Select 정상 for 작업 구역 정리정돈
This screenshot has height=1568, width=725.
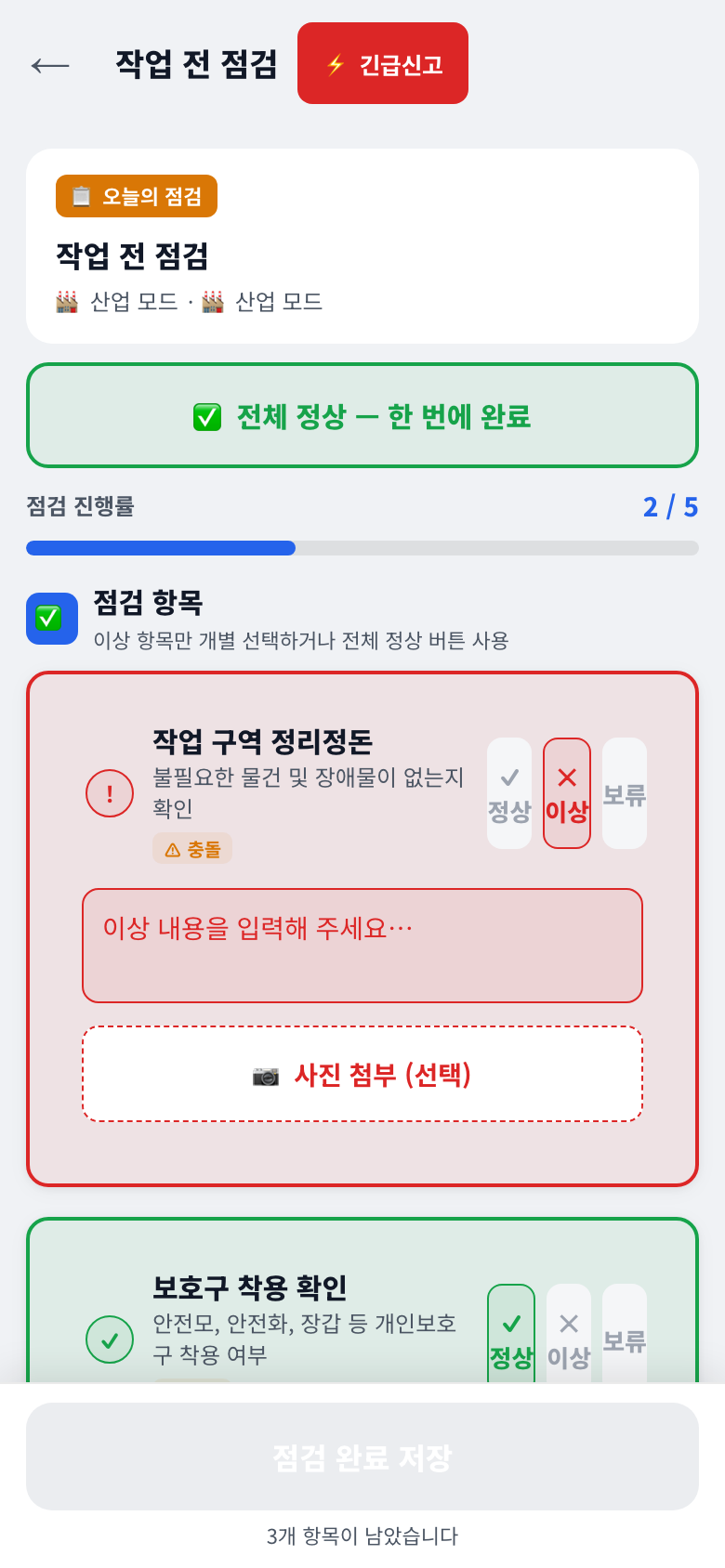pos(509,792)
